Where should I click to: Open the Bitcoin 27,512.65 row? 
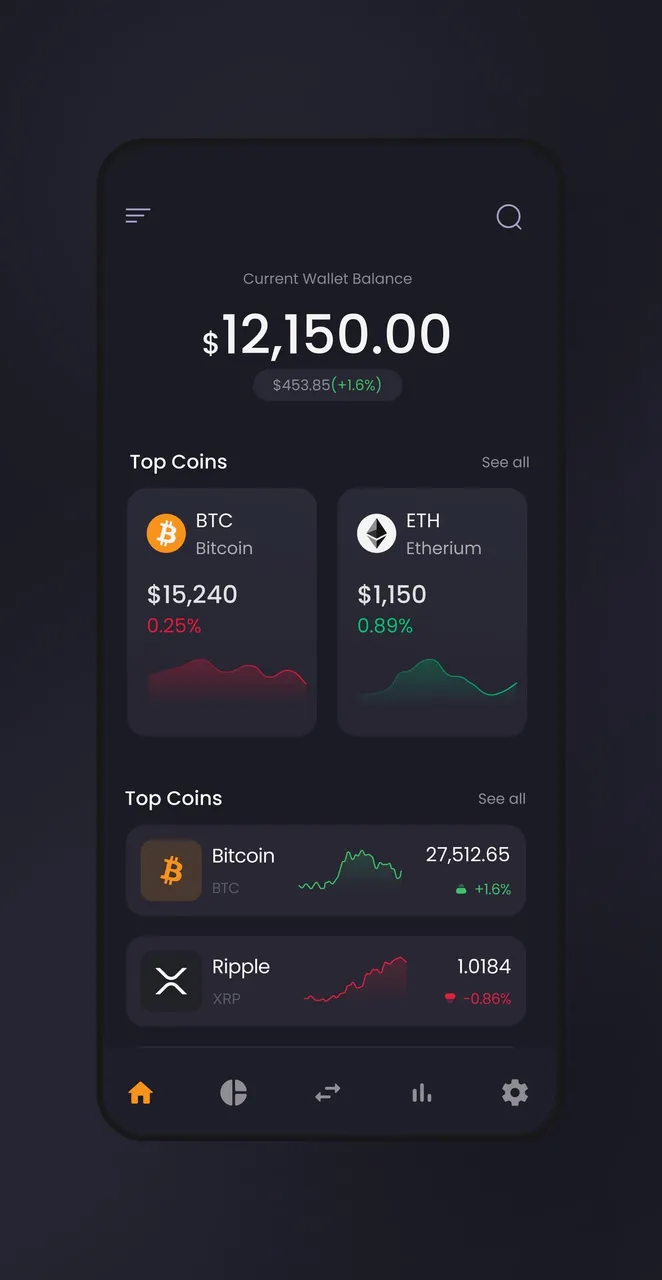[x=326, y=870]
